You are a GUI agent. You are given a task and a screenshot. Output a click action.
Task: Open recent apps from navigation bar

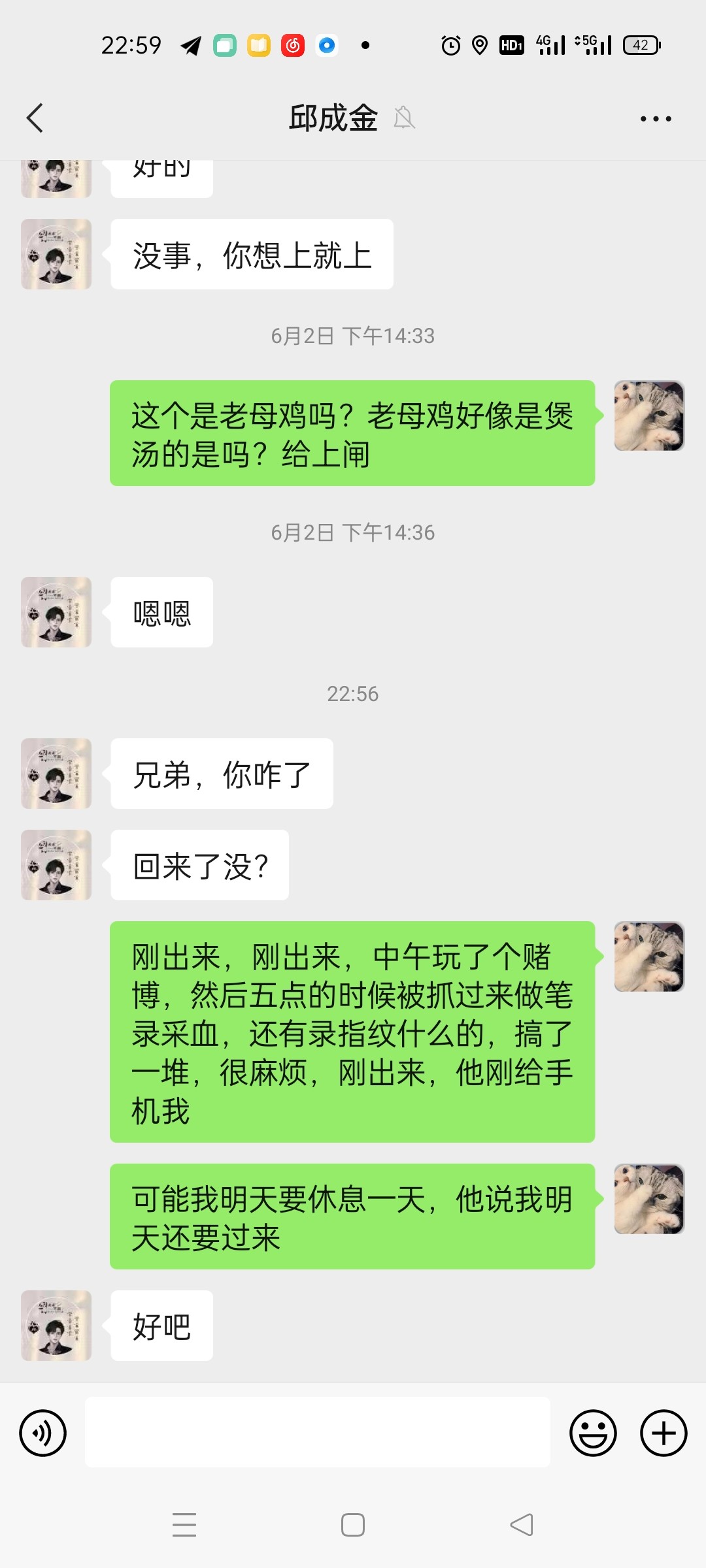pyautogui.click(x=184, y=1525)
